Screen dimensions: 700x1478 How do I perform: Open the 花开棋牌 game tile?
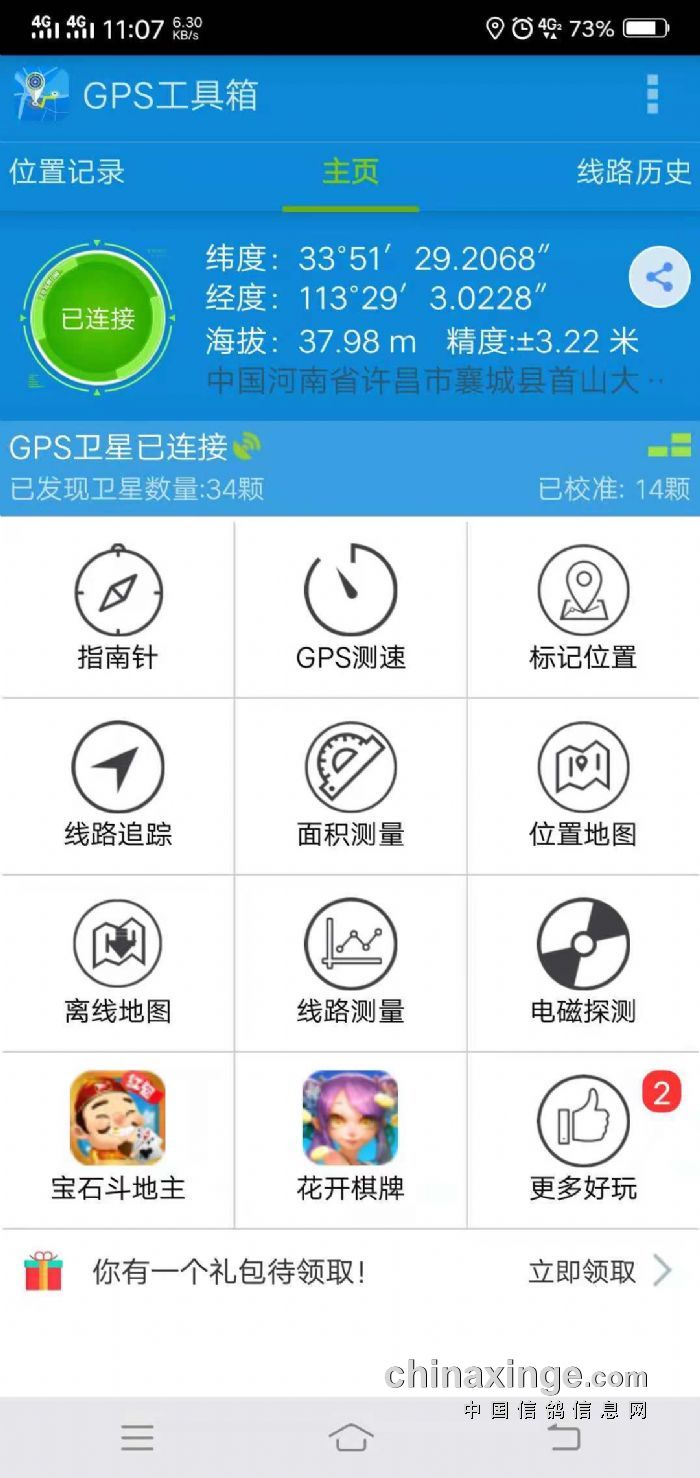(350, 1138)
